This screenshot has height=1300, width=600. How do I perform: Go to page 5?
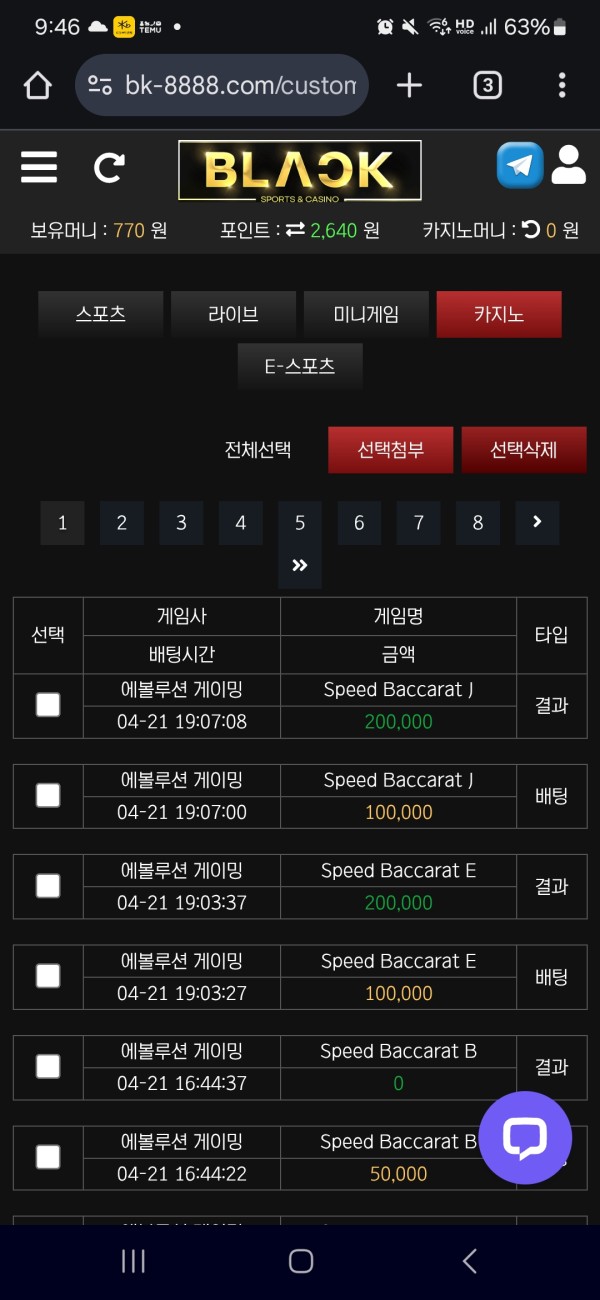click(x=300, y=523)
